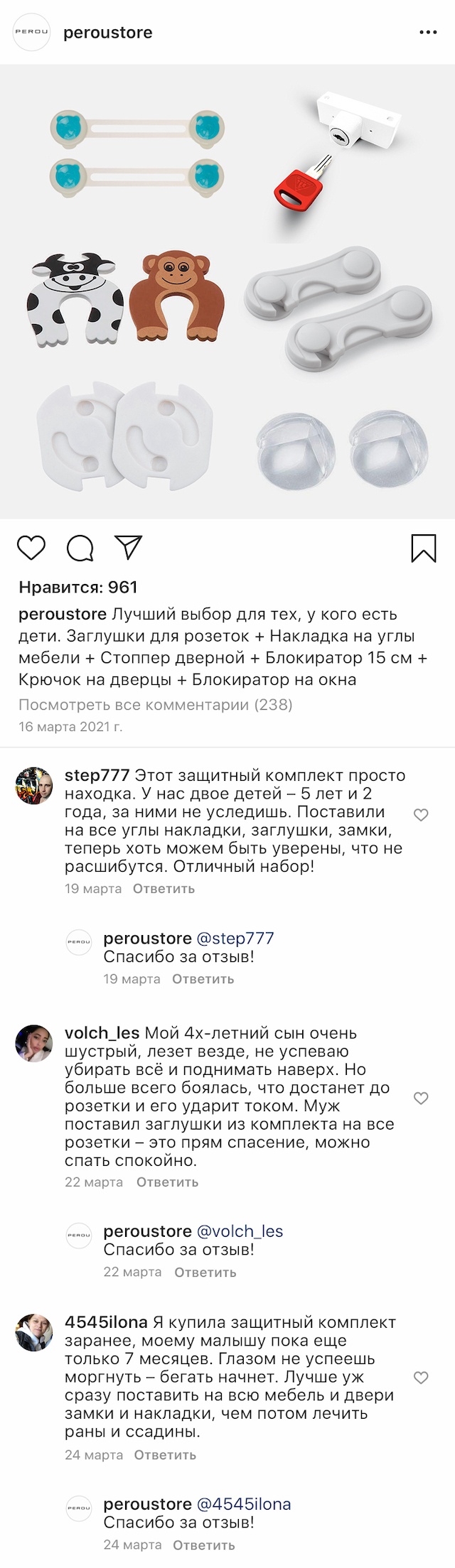Like the comment by step777
This screenshot has width=455, height=1568.
coord(421,815)
